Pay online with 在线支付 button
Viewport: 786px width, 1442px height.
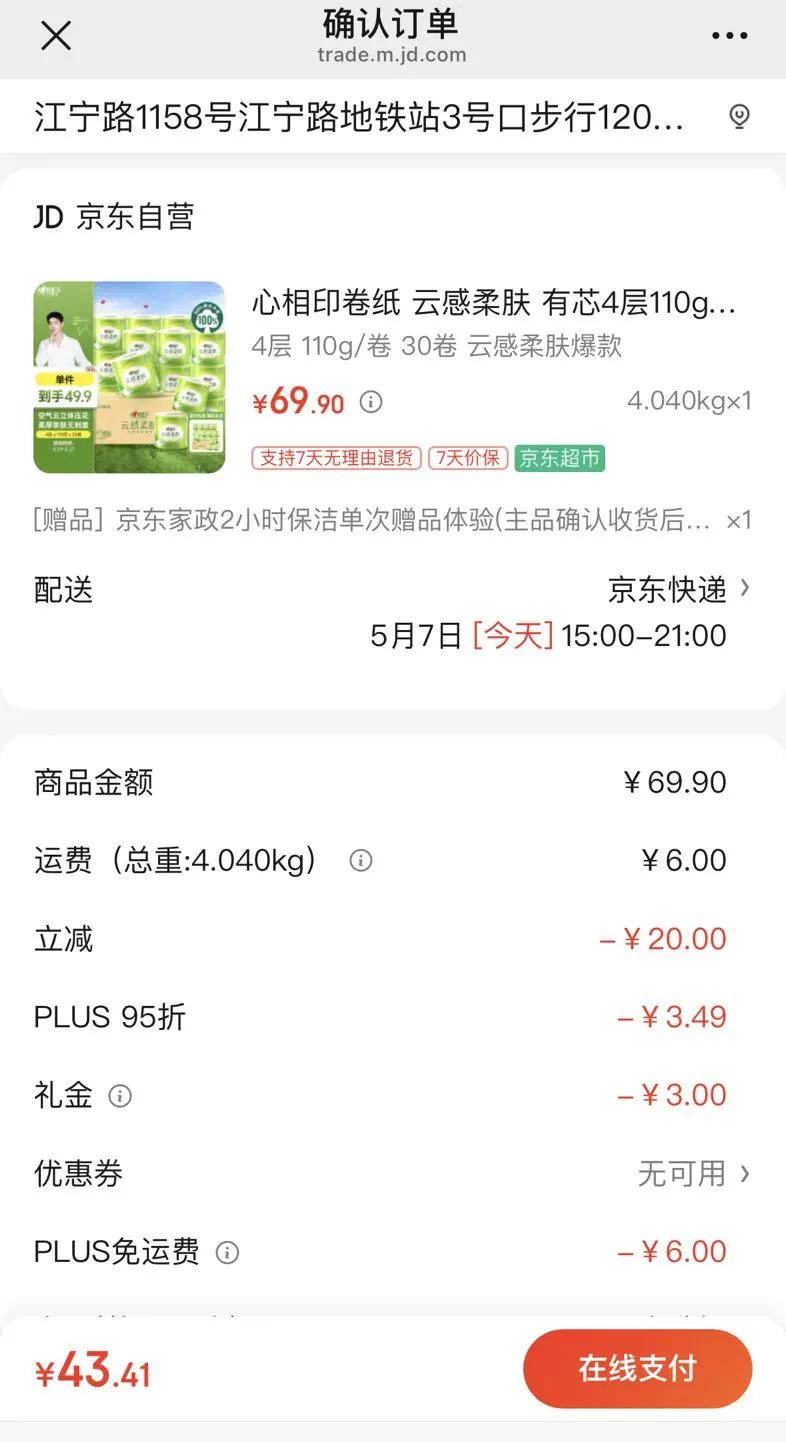pyautogui.click(x=638, y=1369)
